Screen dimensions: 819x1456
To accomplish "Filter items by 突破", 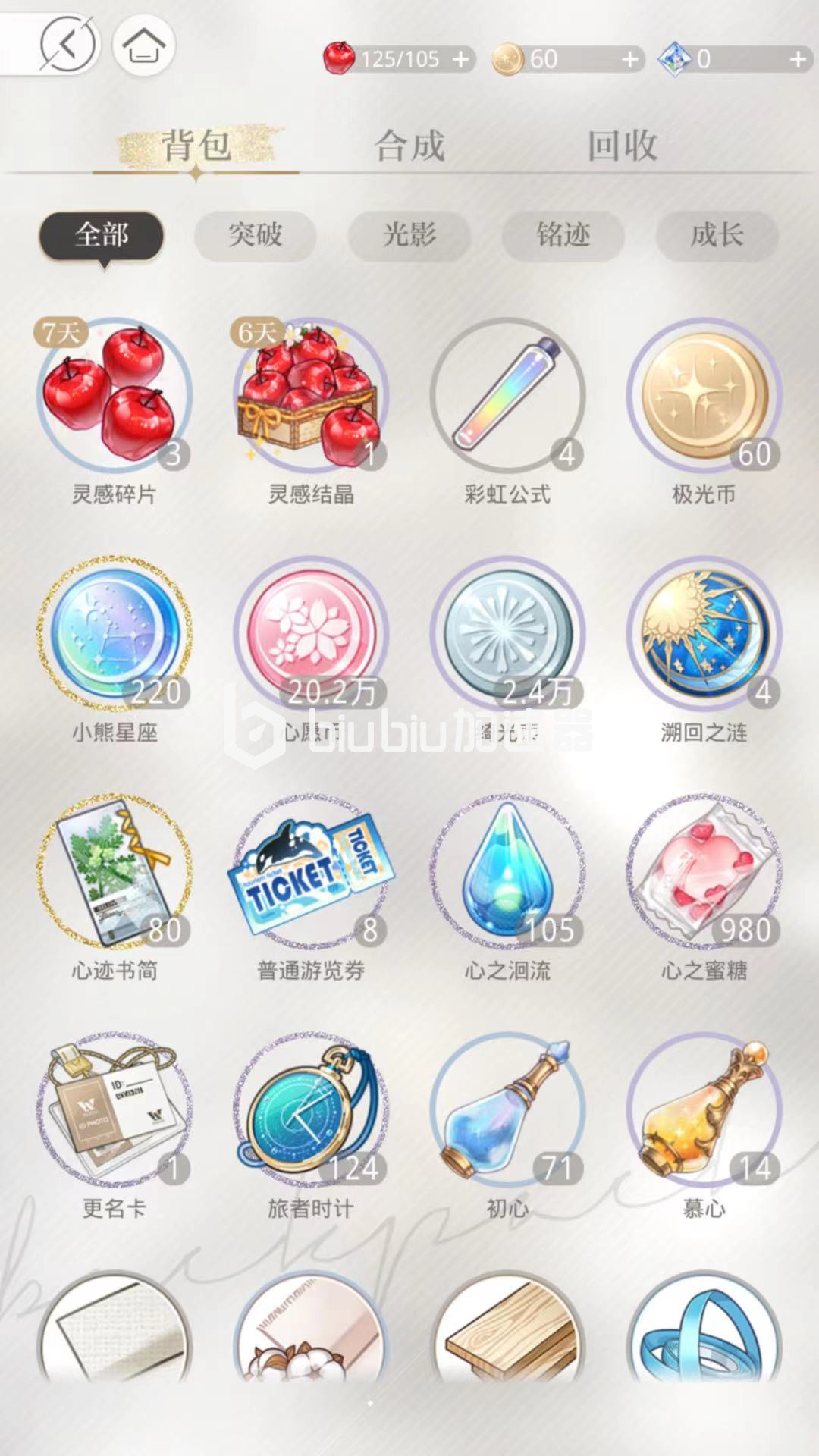I will point(256,235).
